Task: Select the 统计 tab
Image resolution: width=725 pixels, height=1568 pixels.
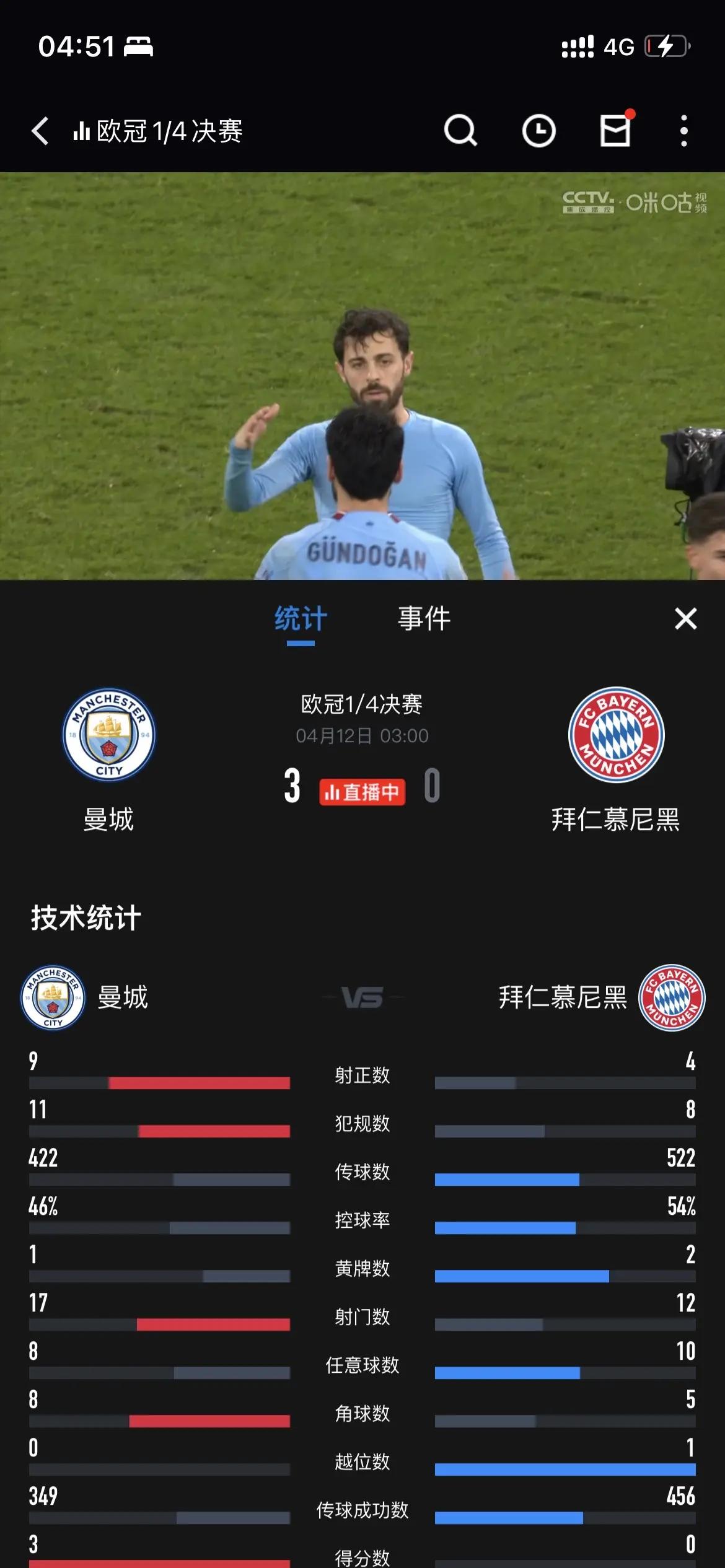Action: (x=301, y=619)
